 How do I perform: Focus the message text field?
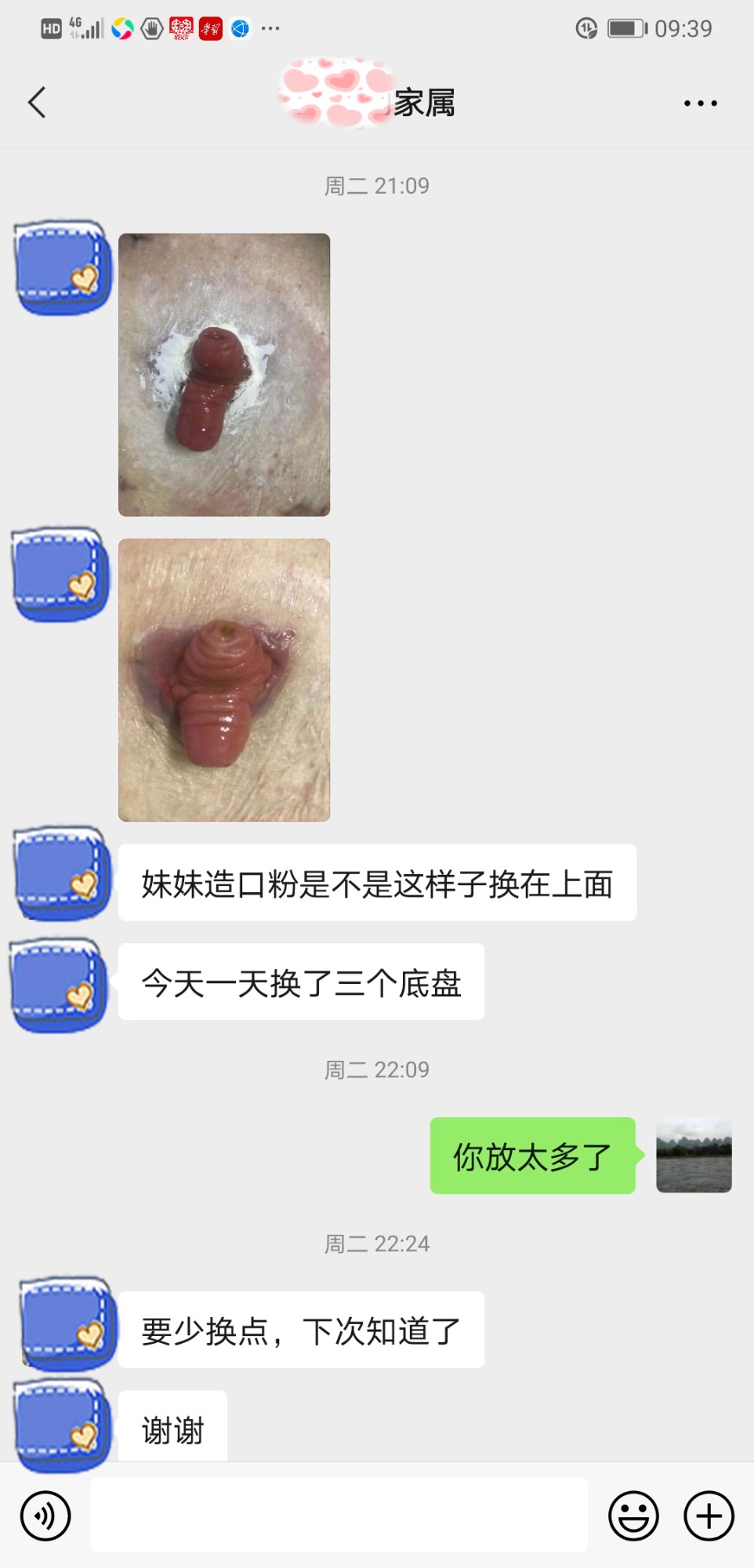[x=339, y=1515]
